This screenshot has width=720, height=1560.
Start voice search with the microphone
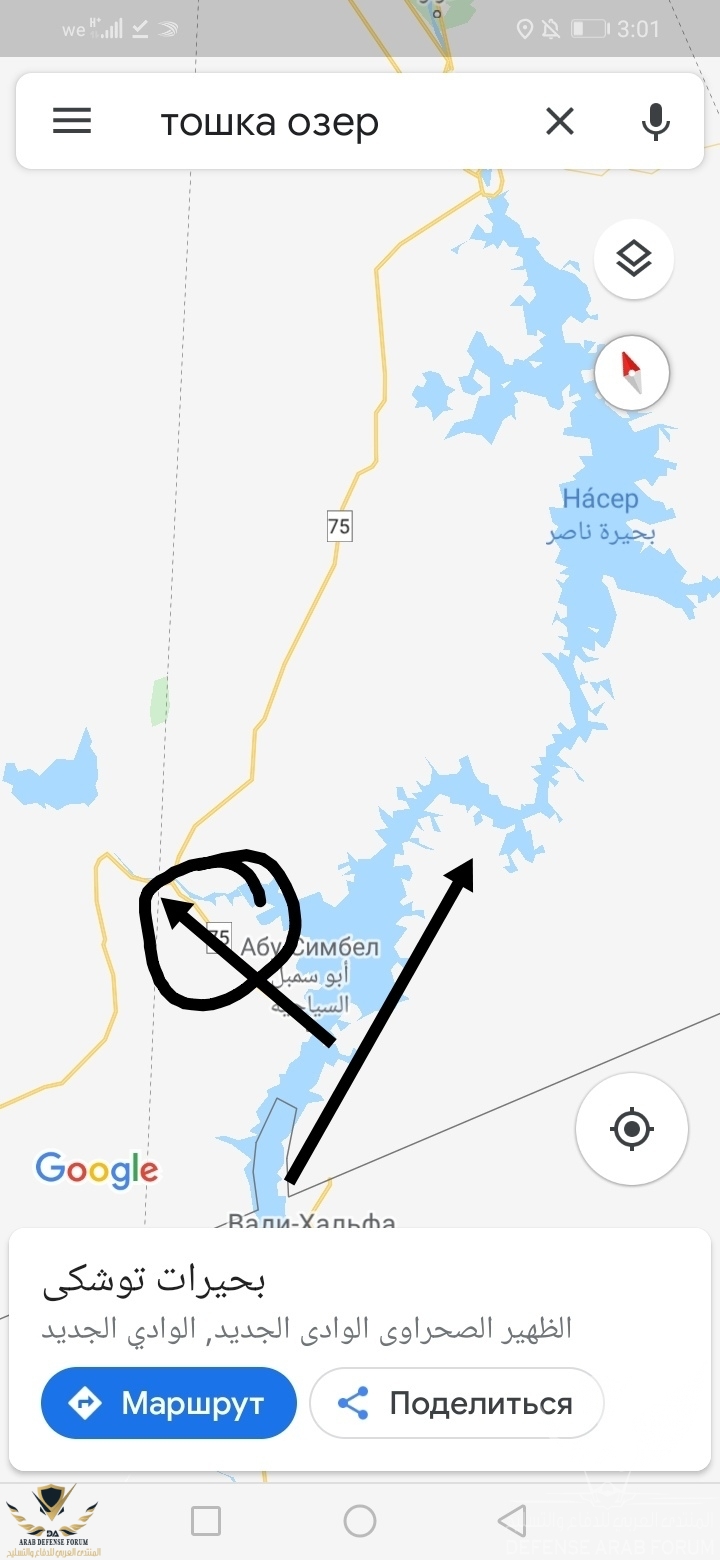(x=655, y=122)
